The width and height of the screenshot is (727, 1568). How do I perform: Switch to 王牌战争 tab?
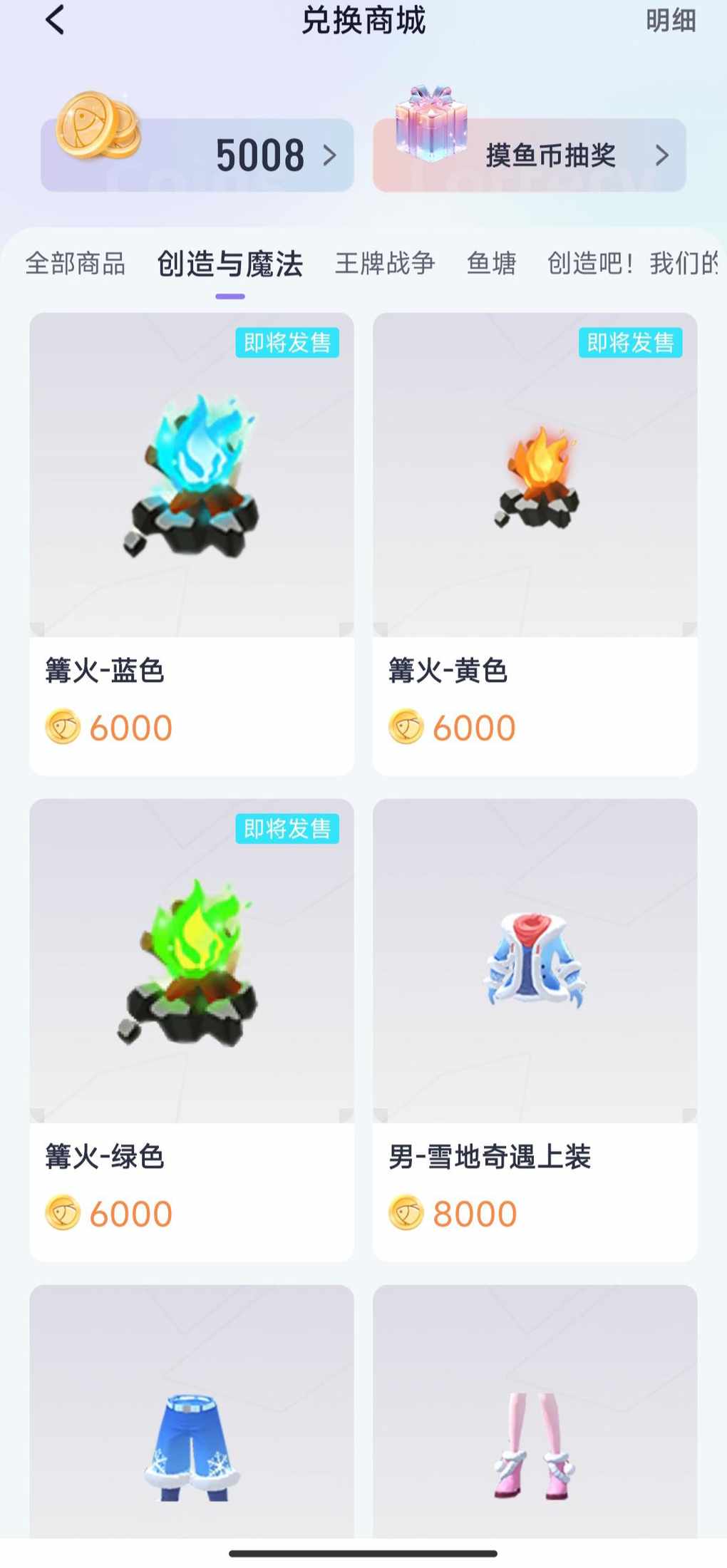click(x=385, y=264)
